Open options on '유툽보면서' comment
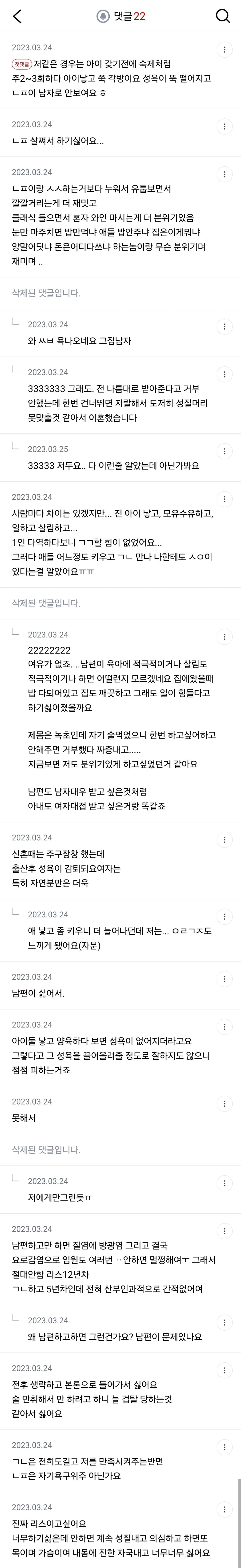The width and height of the screenshot is (241, 1568). tap(225, 175)
